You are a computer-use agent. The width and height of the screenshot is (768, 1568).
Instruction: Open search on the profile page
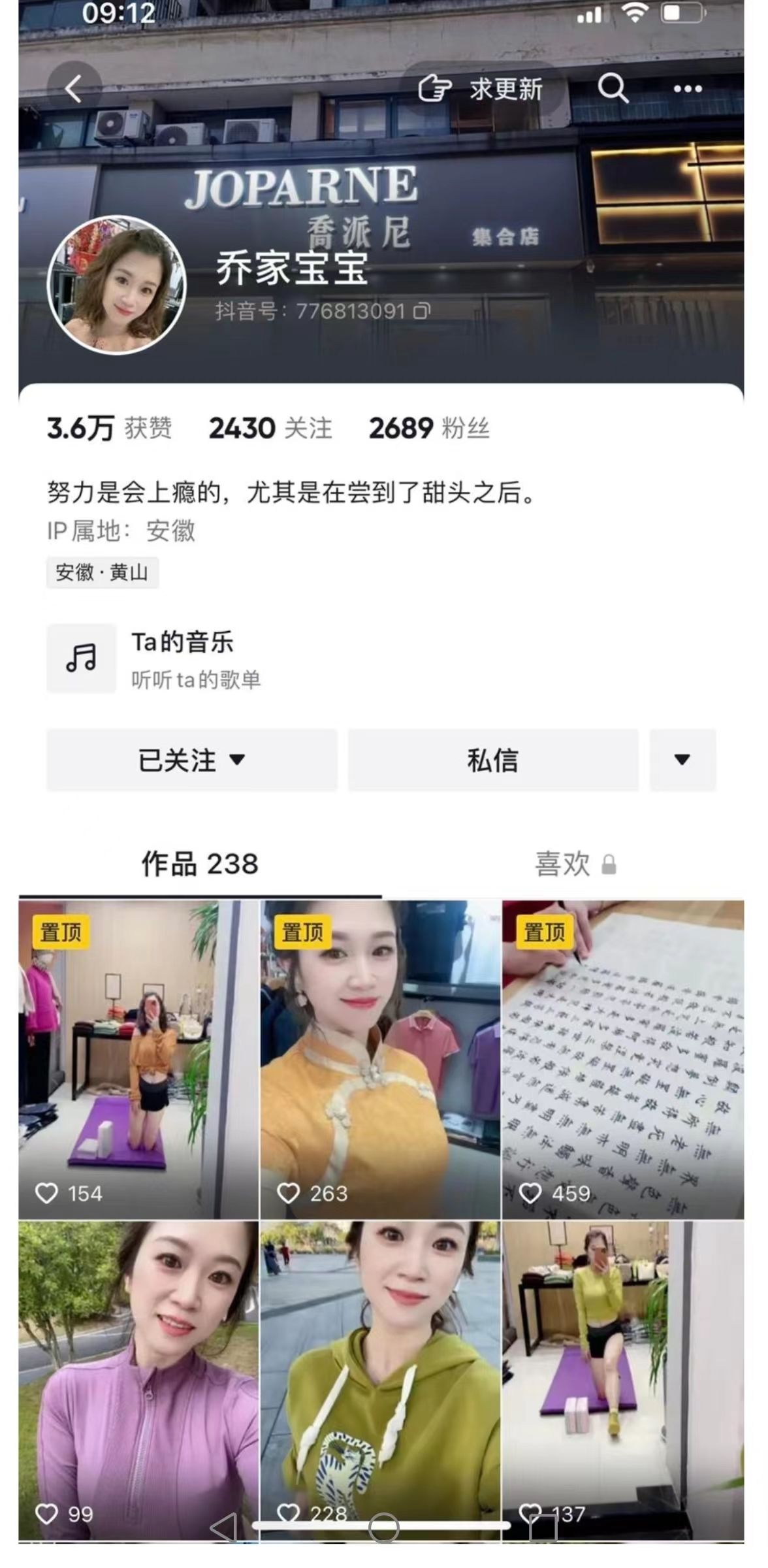(611, 88)
